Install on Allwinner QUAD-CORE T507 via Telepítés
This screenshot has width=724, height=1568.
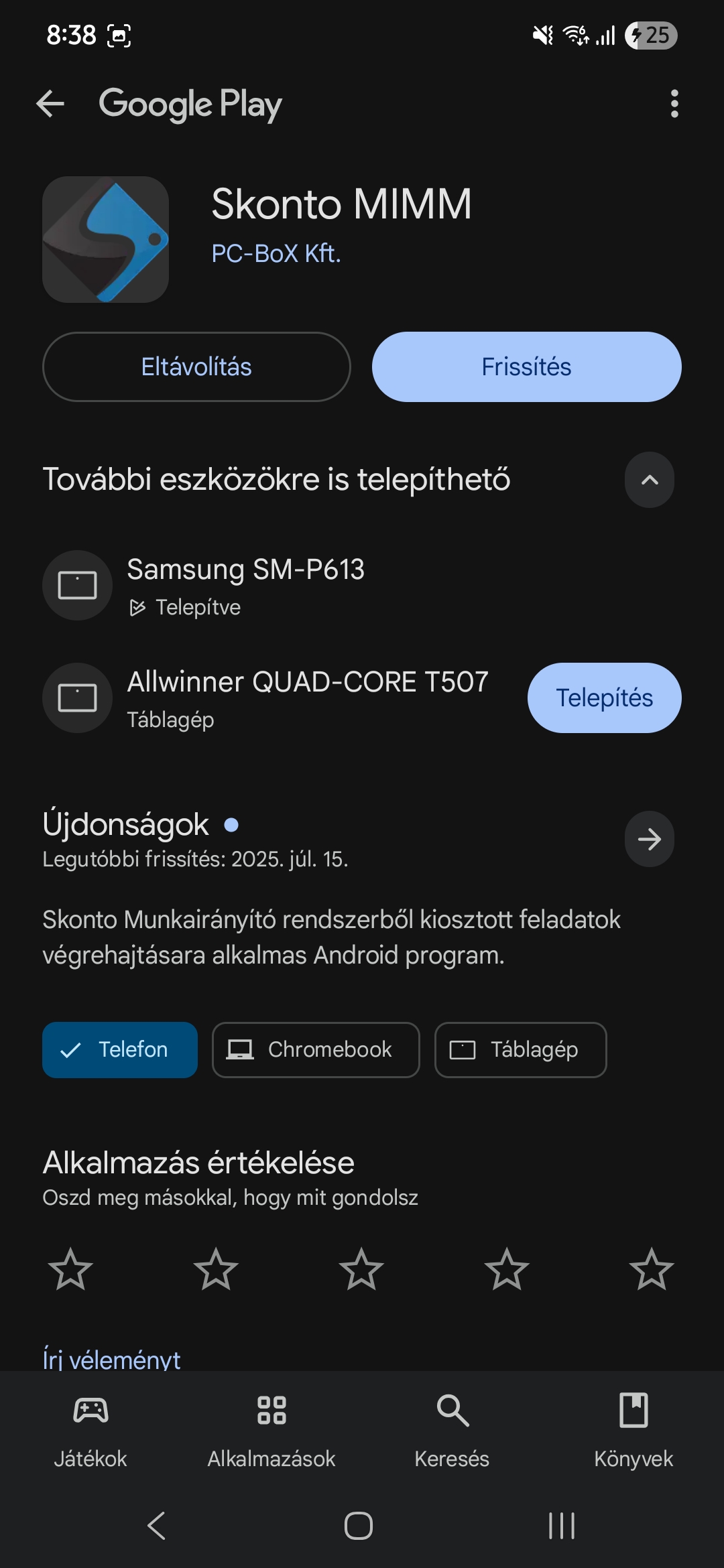[605, 698]
